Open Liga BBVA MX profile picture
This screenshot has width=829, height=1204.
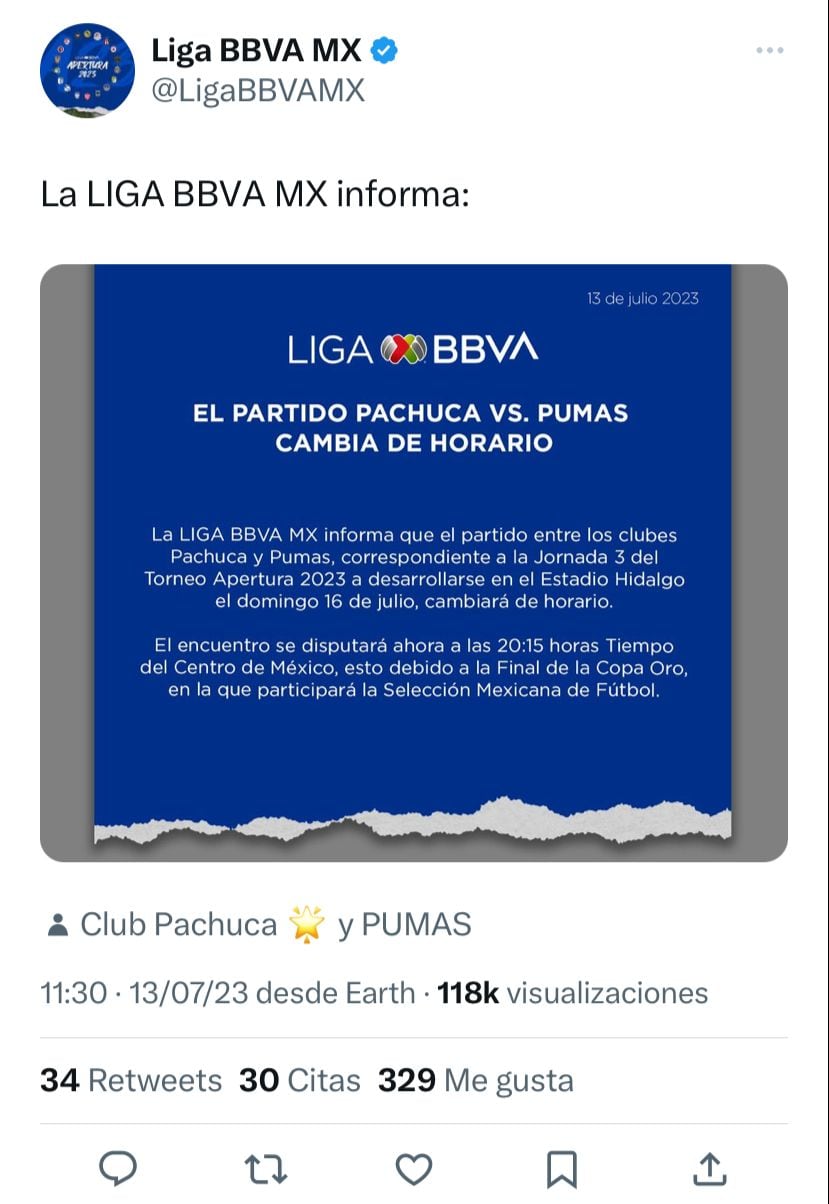coord(87,70)
